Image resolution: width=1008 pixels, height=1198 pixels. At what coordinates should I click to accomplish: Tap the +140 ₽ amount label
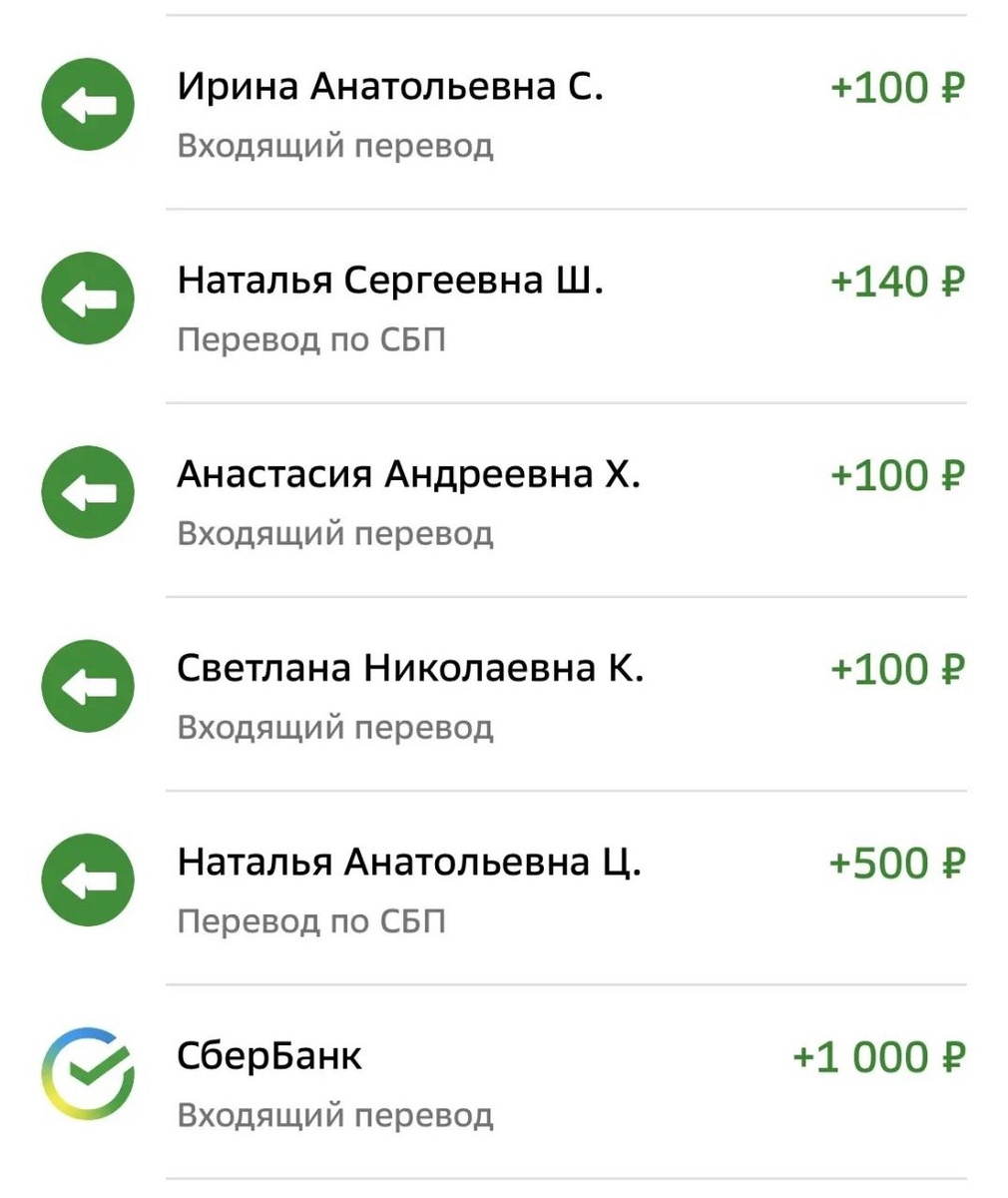click(897, 281)
